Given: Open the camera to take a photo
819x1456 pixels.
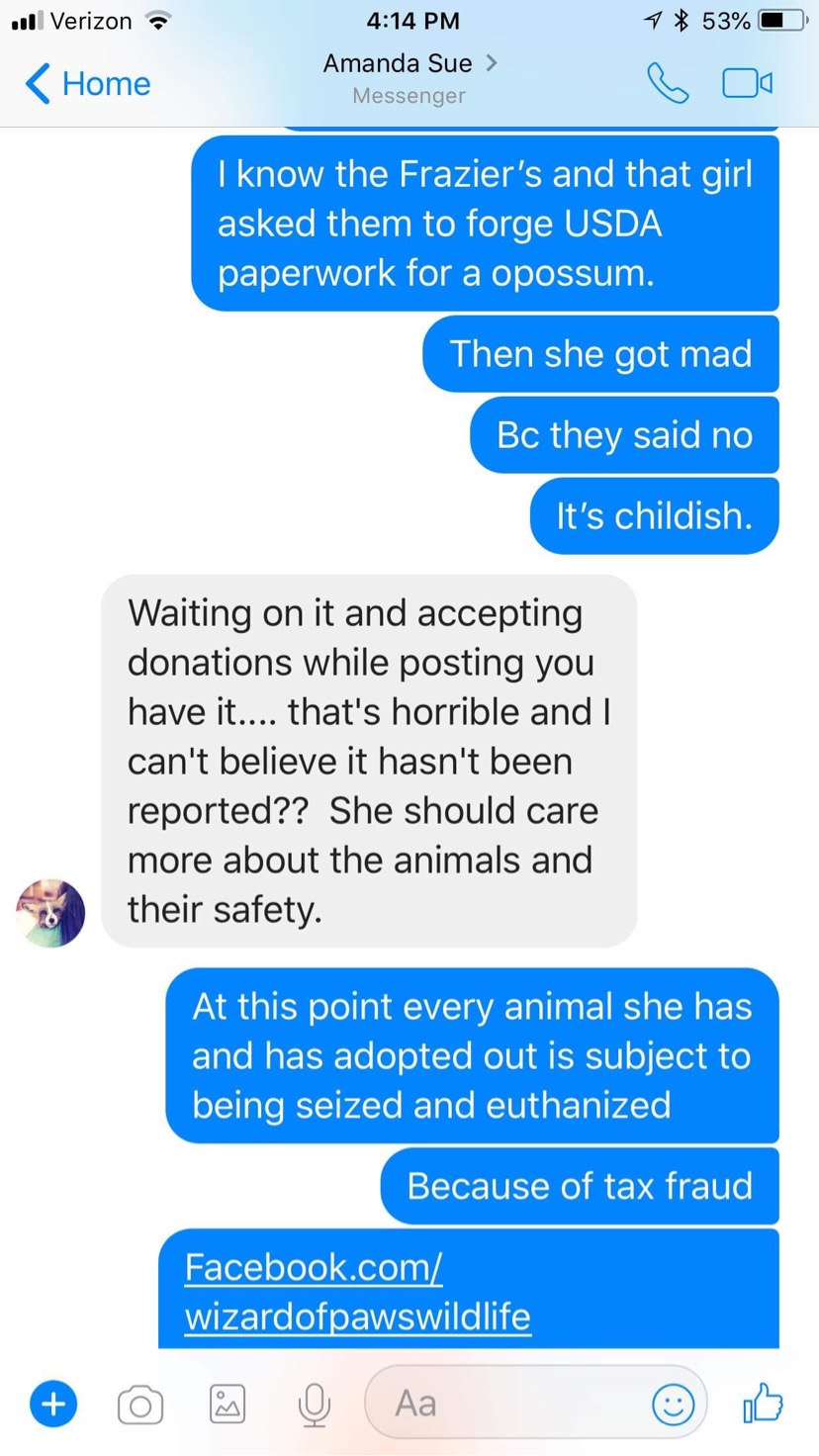Looking at the screenshot, I should (140, 1405).
